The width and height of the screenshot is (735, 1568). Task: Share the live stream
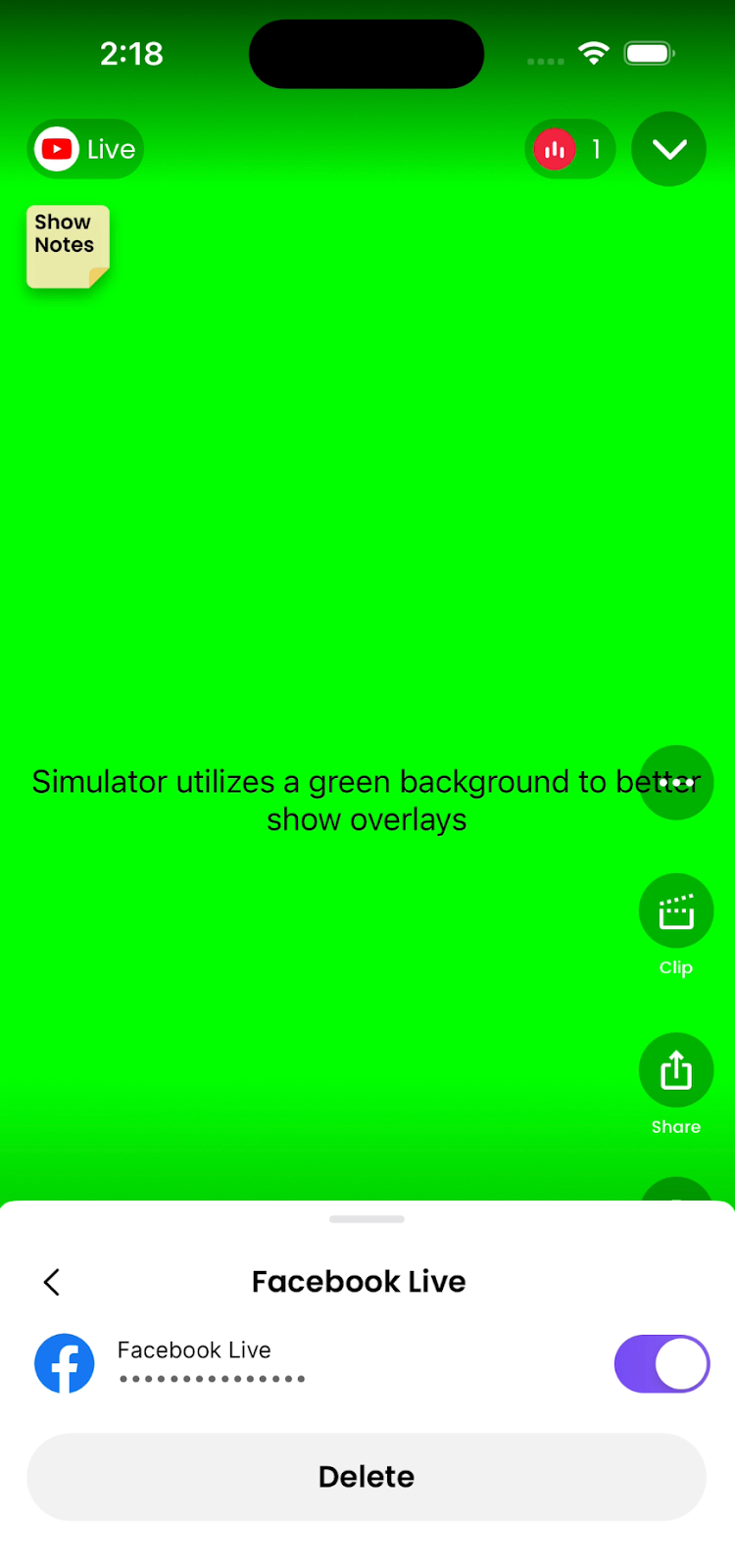[676, 1070]
